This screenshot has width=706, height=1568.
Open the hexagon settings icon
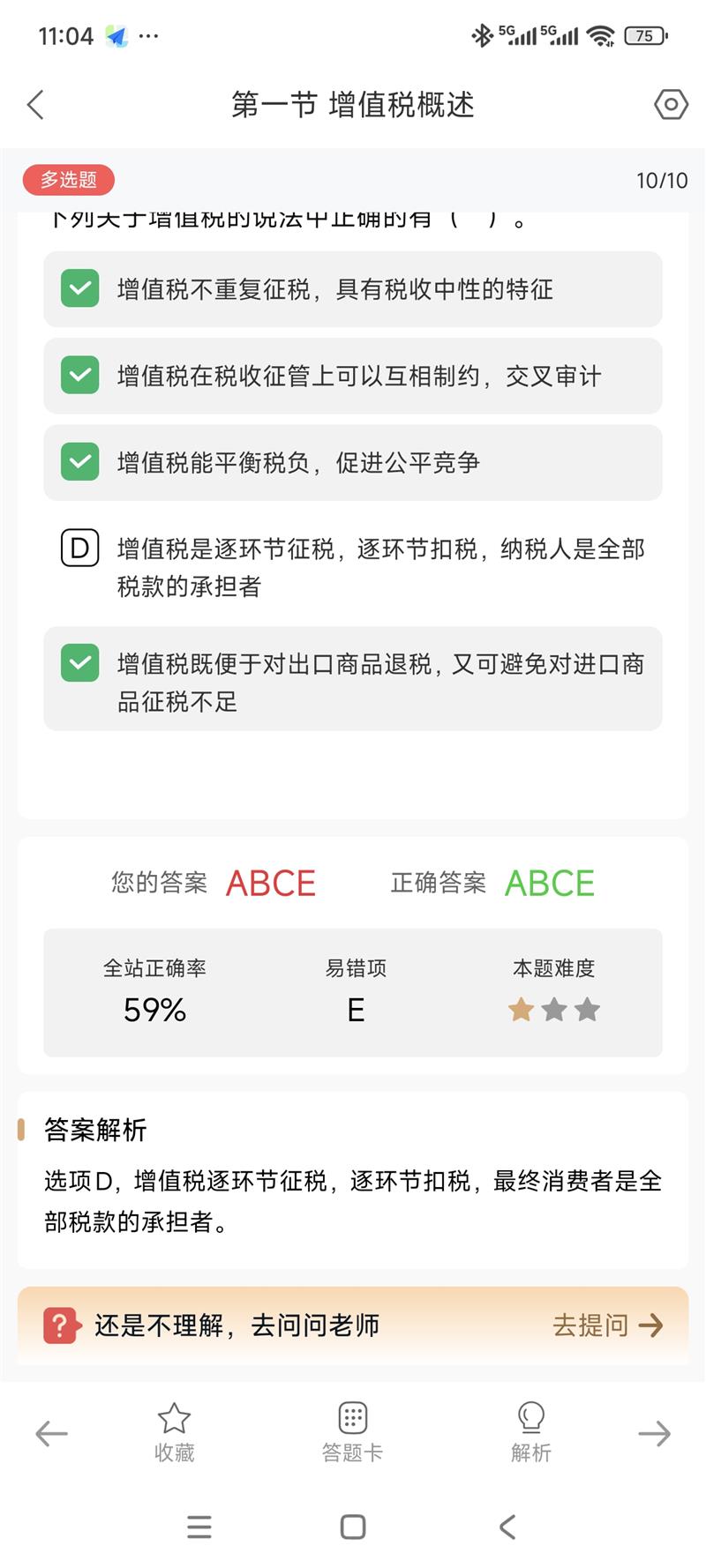pos(671,105)
